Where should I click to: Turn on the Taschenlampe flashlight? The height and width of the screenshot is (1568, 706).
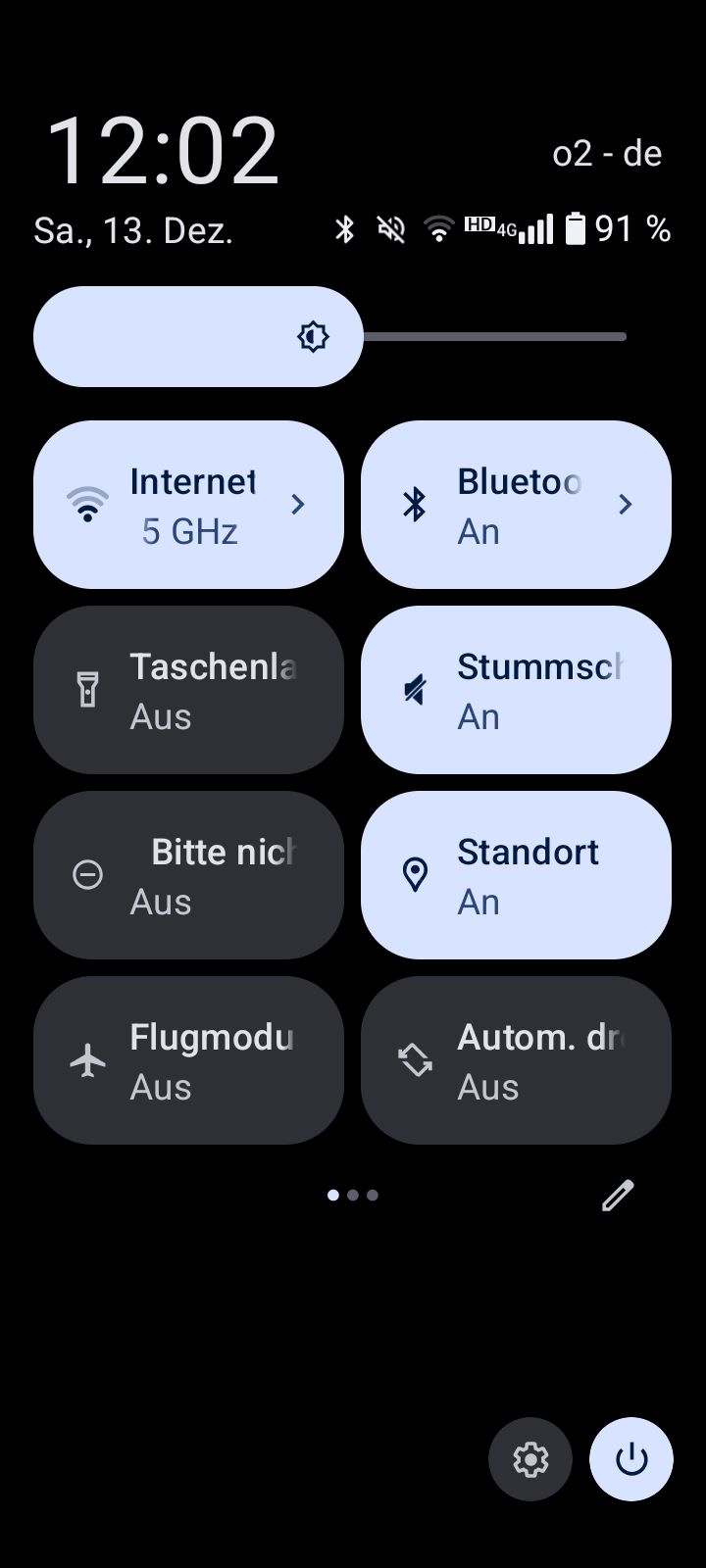(x=188, y=690)
